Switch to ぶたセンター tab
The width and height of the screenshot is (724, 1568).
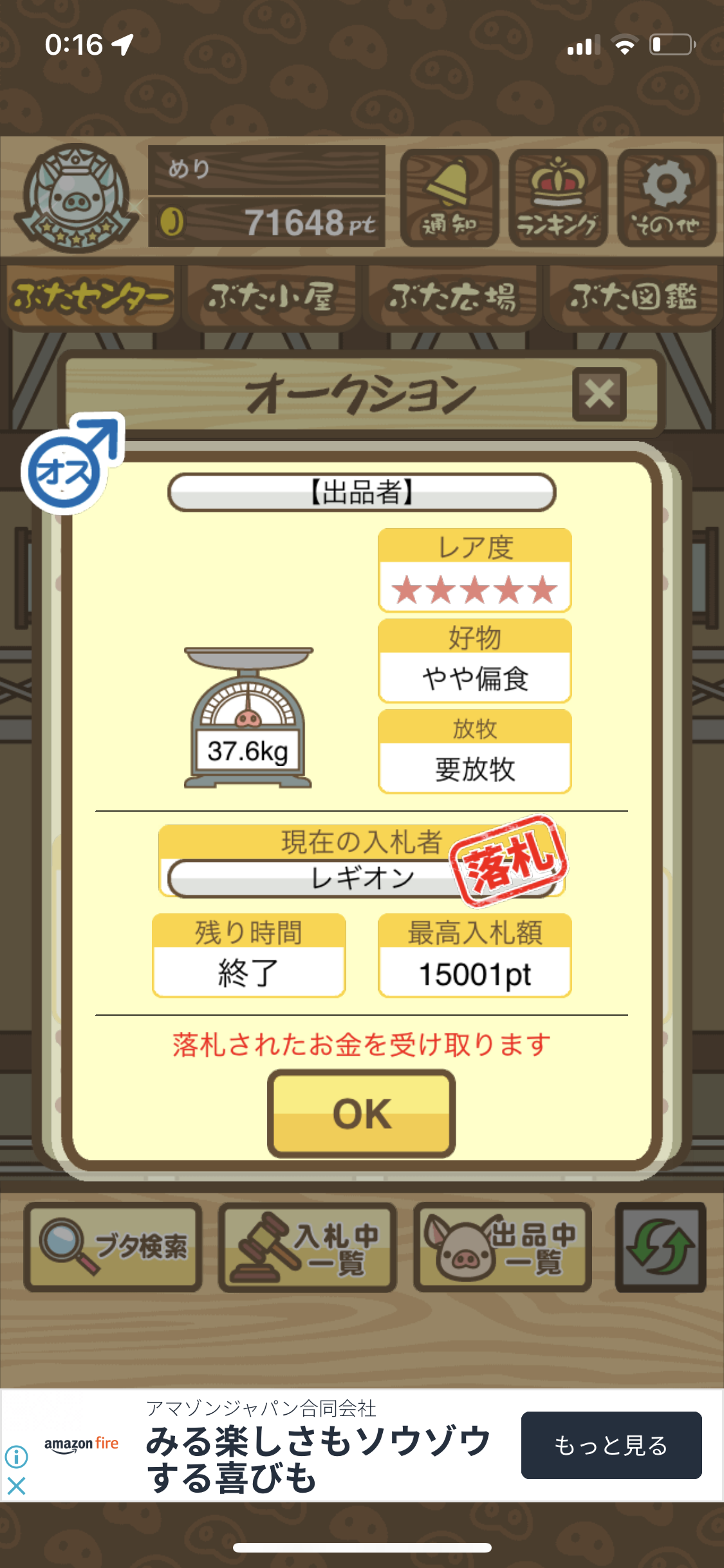(x=90, y=297)
